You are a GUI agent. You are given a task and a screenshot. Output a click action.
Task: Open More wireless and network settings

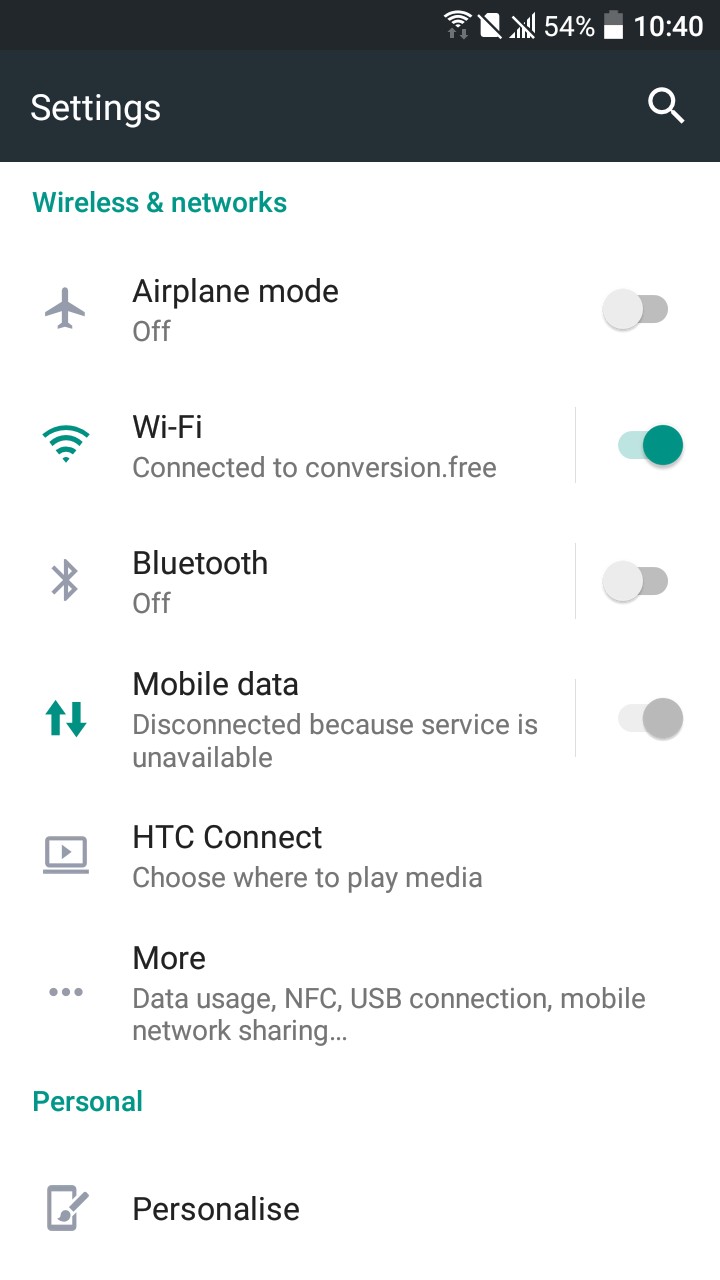[x=388, y=992]
